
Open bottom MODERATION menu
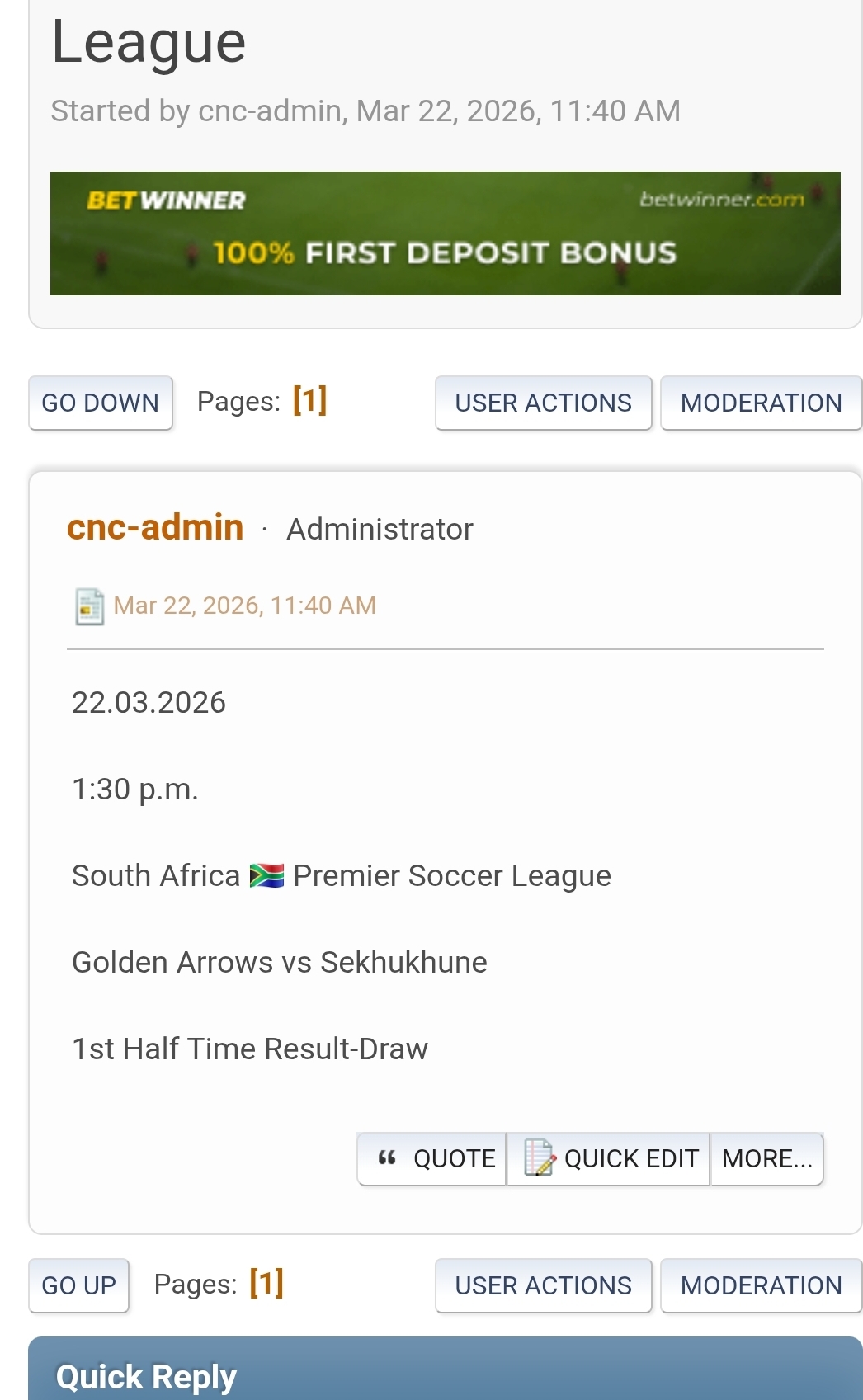[x=761, y=1285]
